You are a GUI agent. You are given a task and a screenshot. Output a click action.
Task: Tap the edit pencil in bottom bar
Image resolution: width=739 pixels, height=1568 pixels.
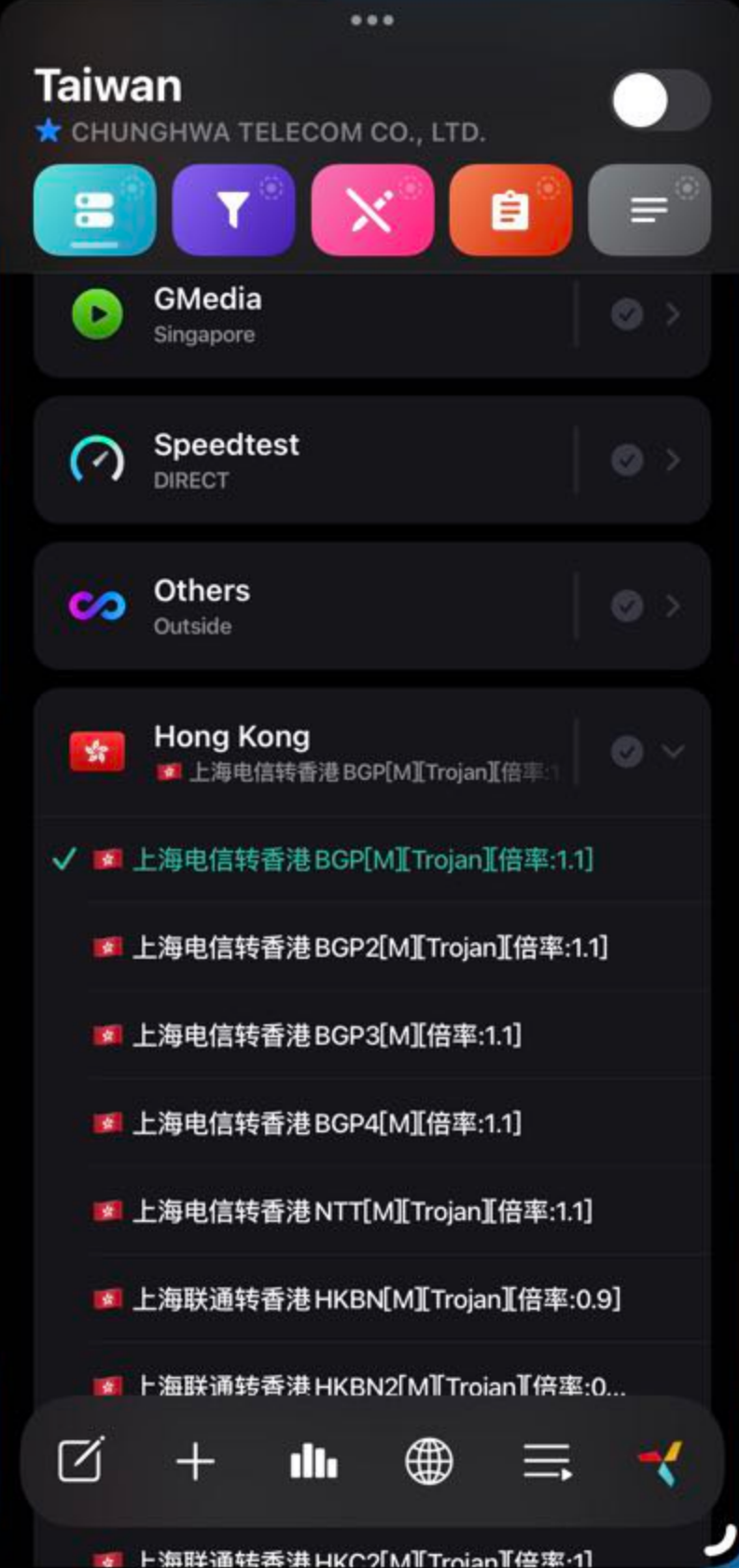point(82,1460)
